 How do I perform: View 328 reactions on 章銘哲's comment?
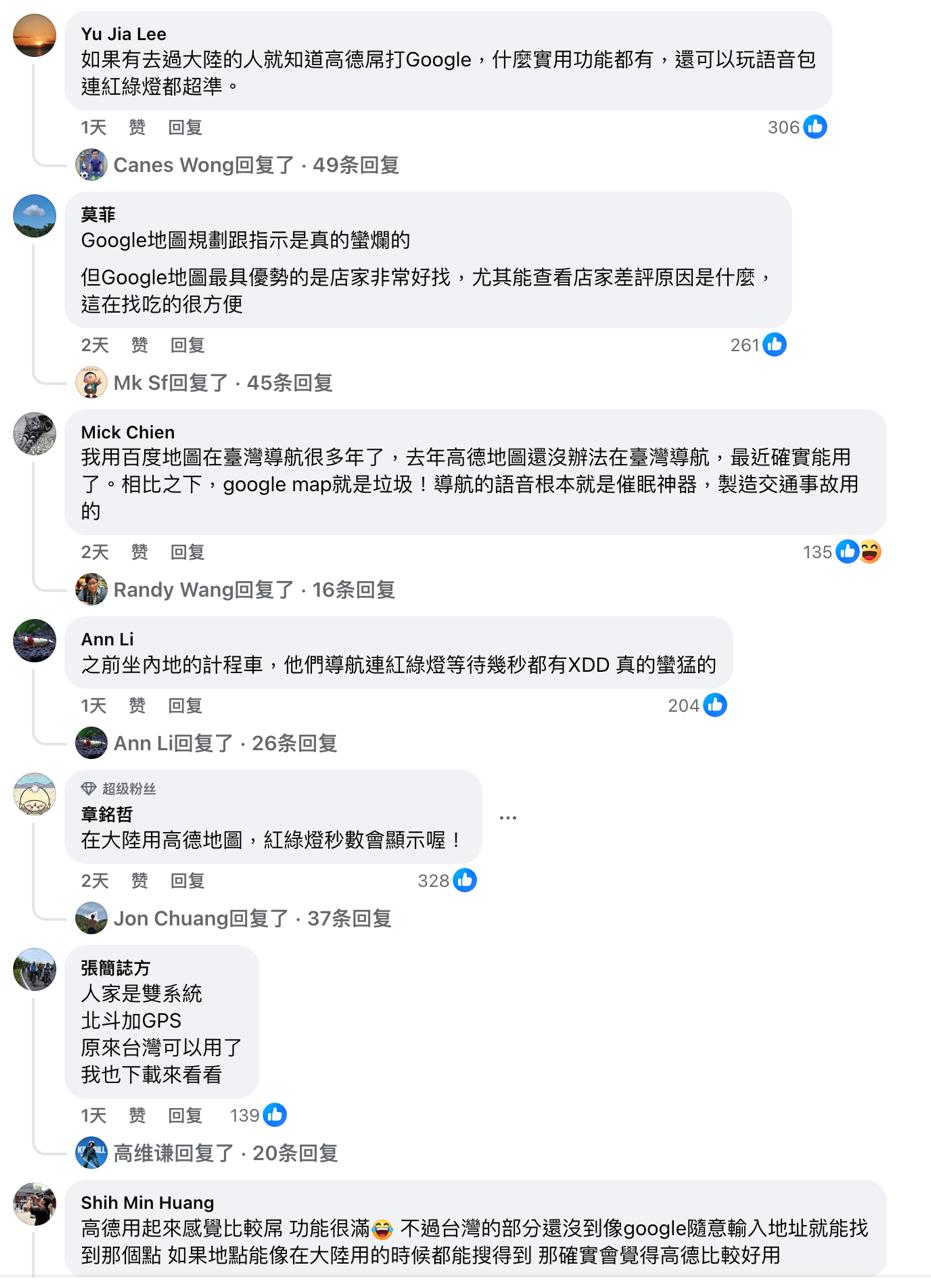pos(447,880)
